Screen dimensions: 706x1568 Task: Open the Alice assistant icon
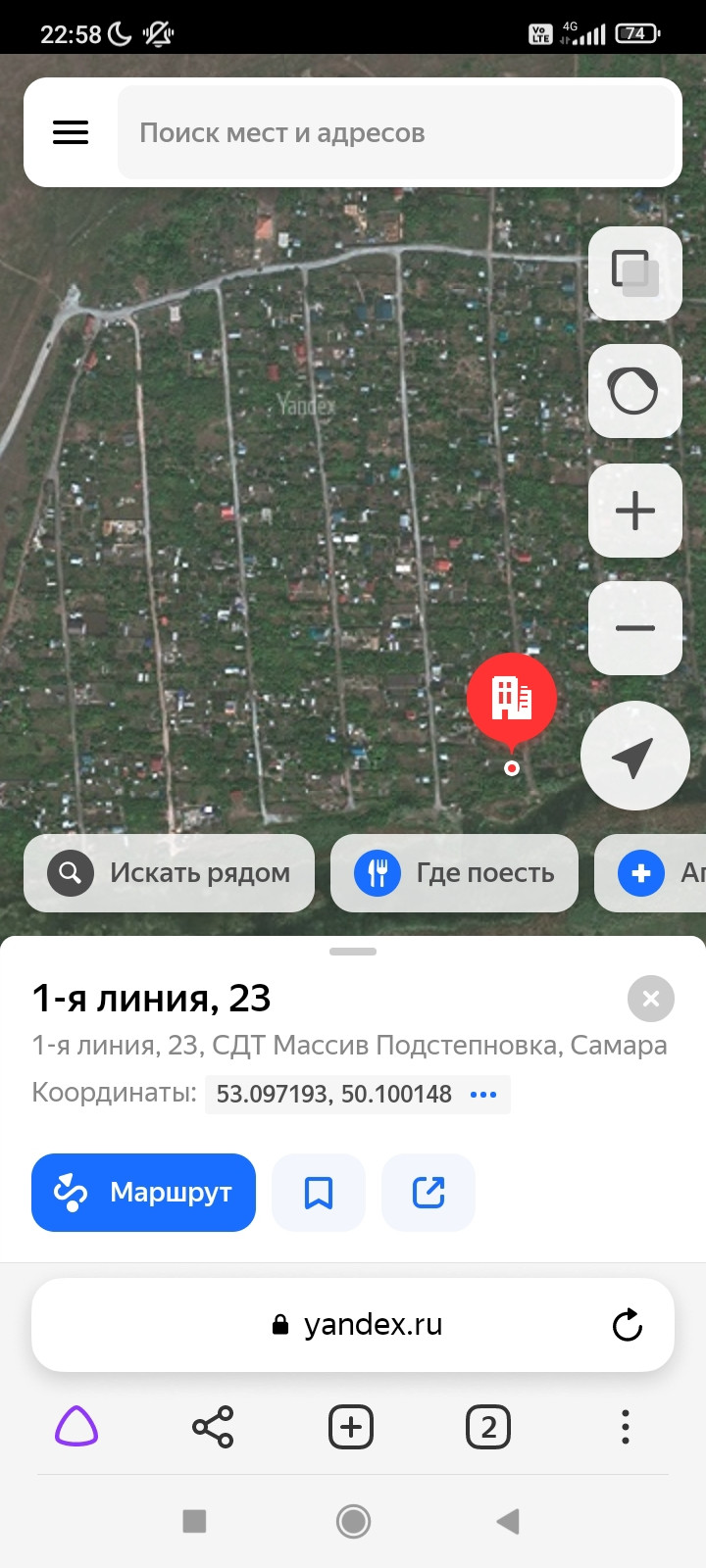tap(76, 1427)
